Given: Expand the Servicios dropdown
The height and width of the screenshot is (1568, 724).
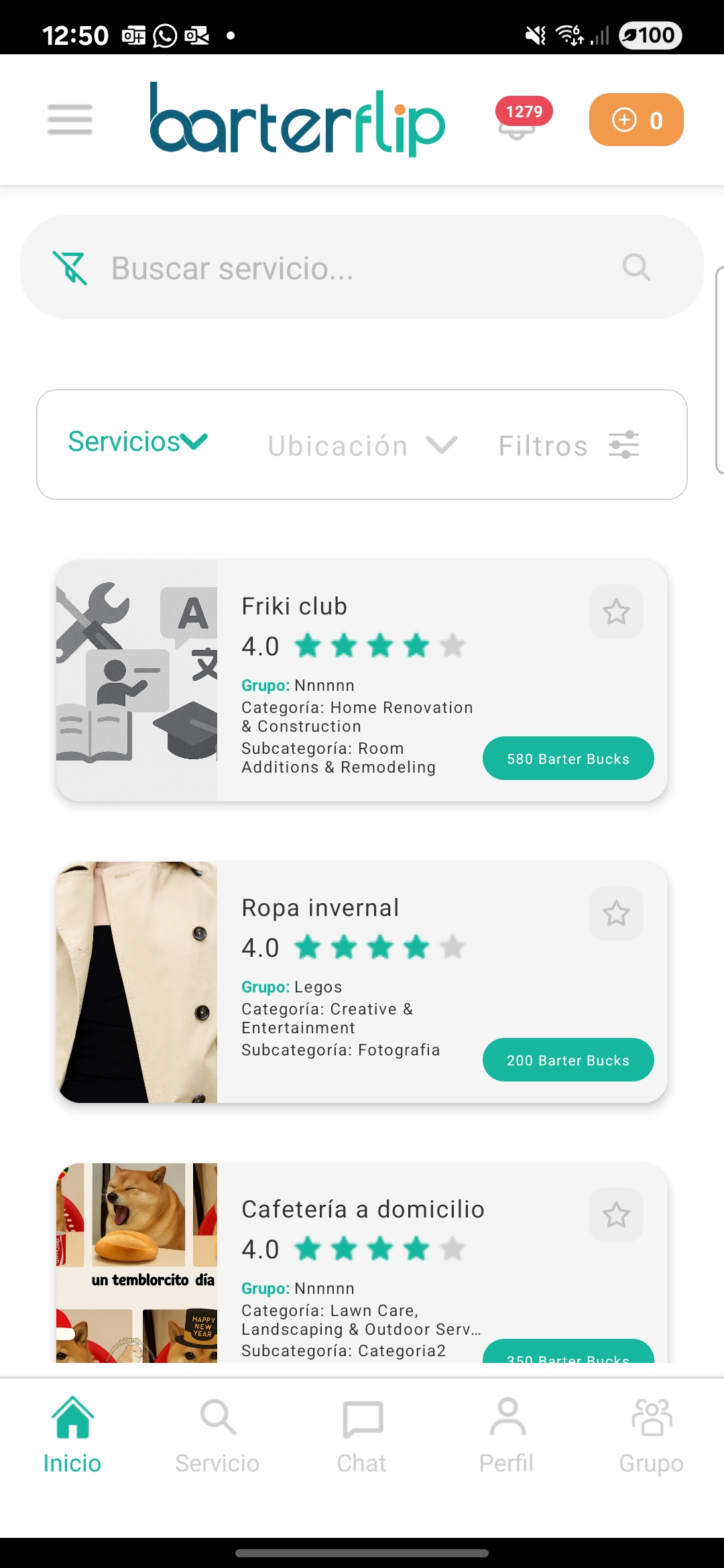Looking at the screenshot, I should click(138, 442).
